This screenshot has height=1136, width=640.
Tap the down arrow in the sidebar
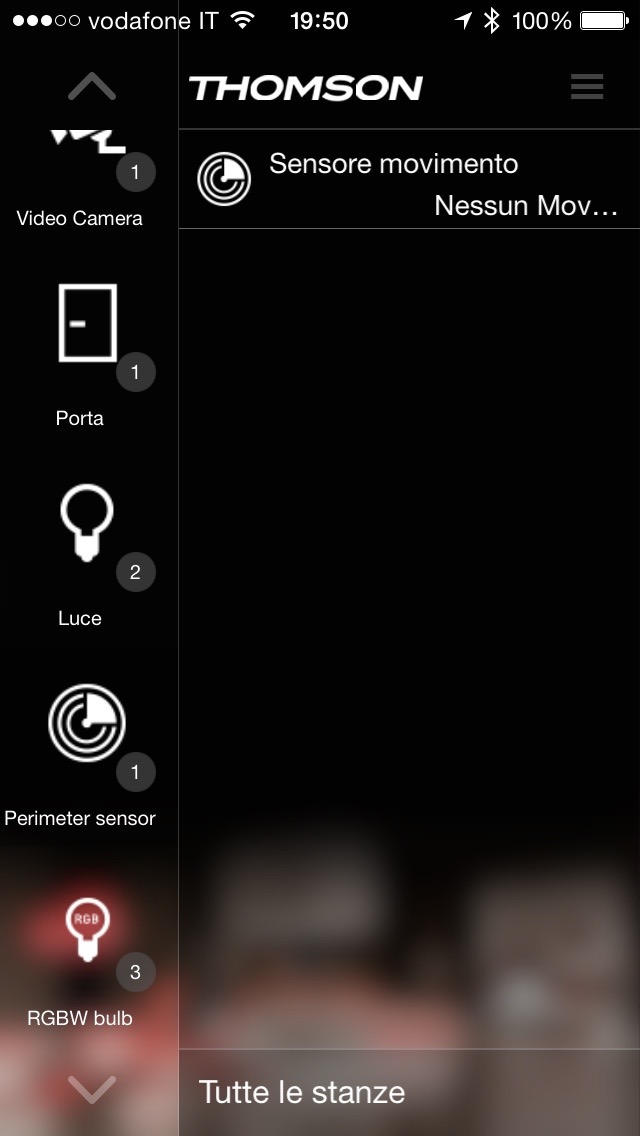(x=92, y=1089)
